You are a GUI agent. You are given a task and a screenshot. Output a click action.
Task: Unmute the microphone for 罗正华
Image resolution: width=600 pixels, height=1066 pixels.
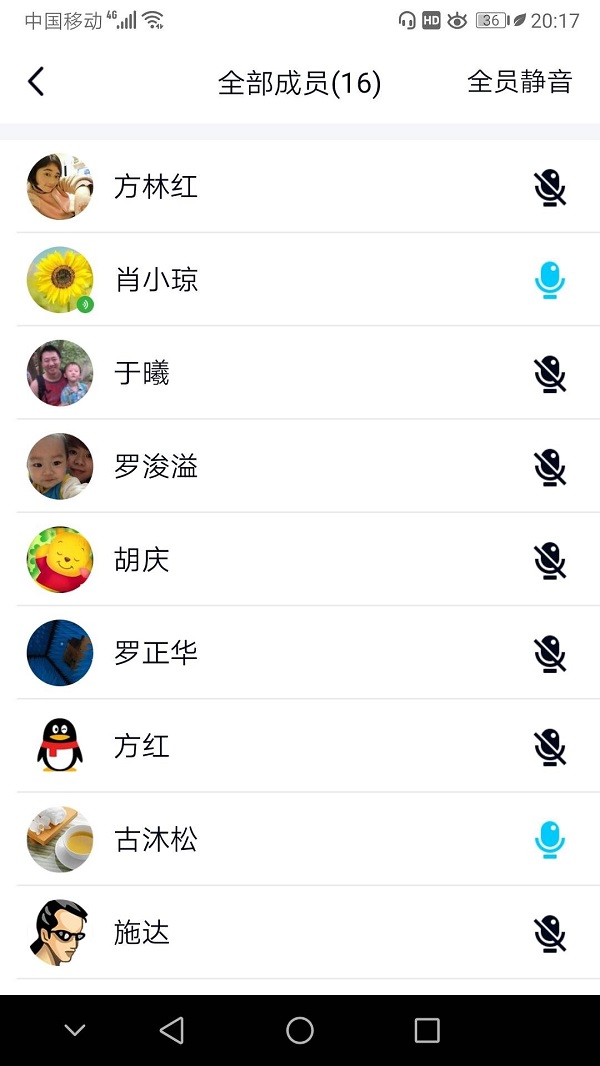(x=549, y=653)
